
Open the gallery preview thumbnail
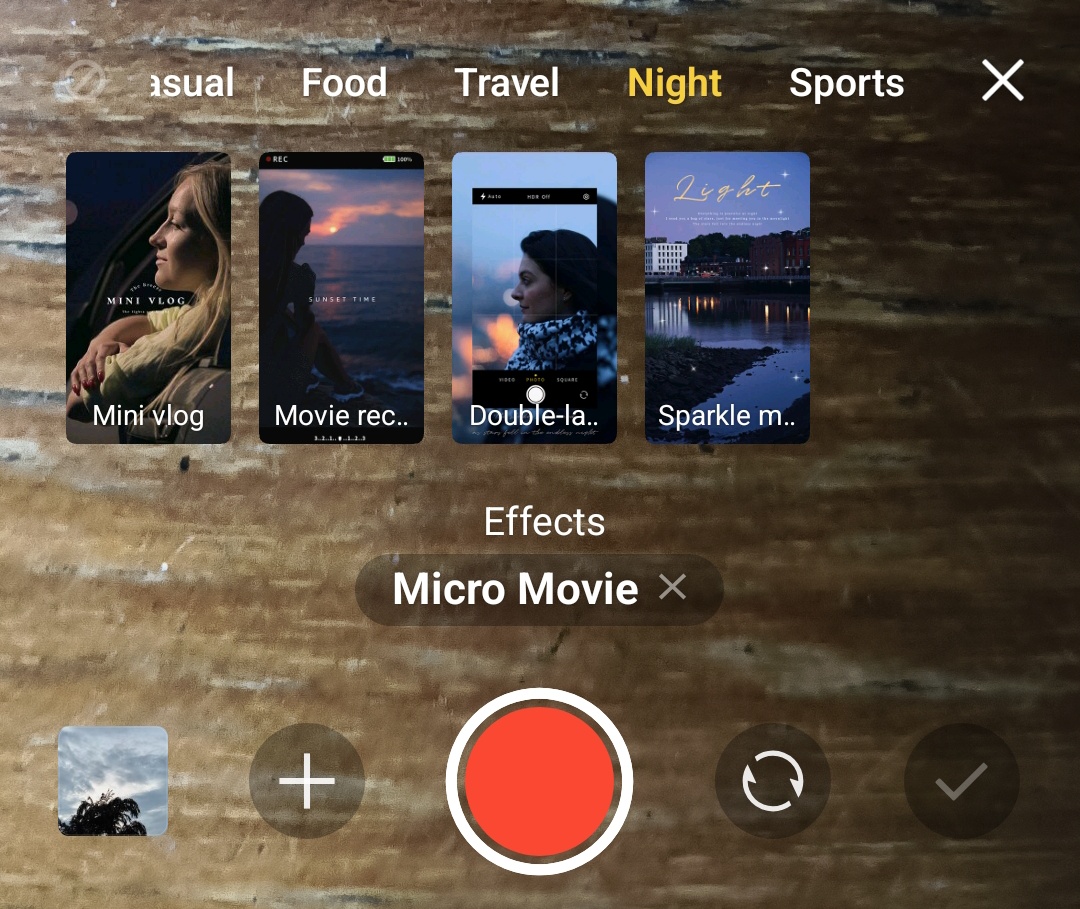point(113,781)
